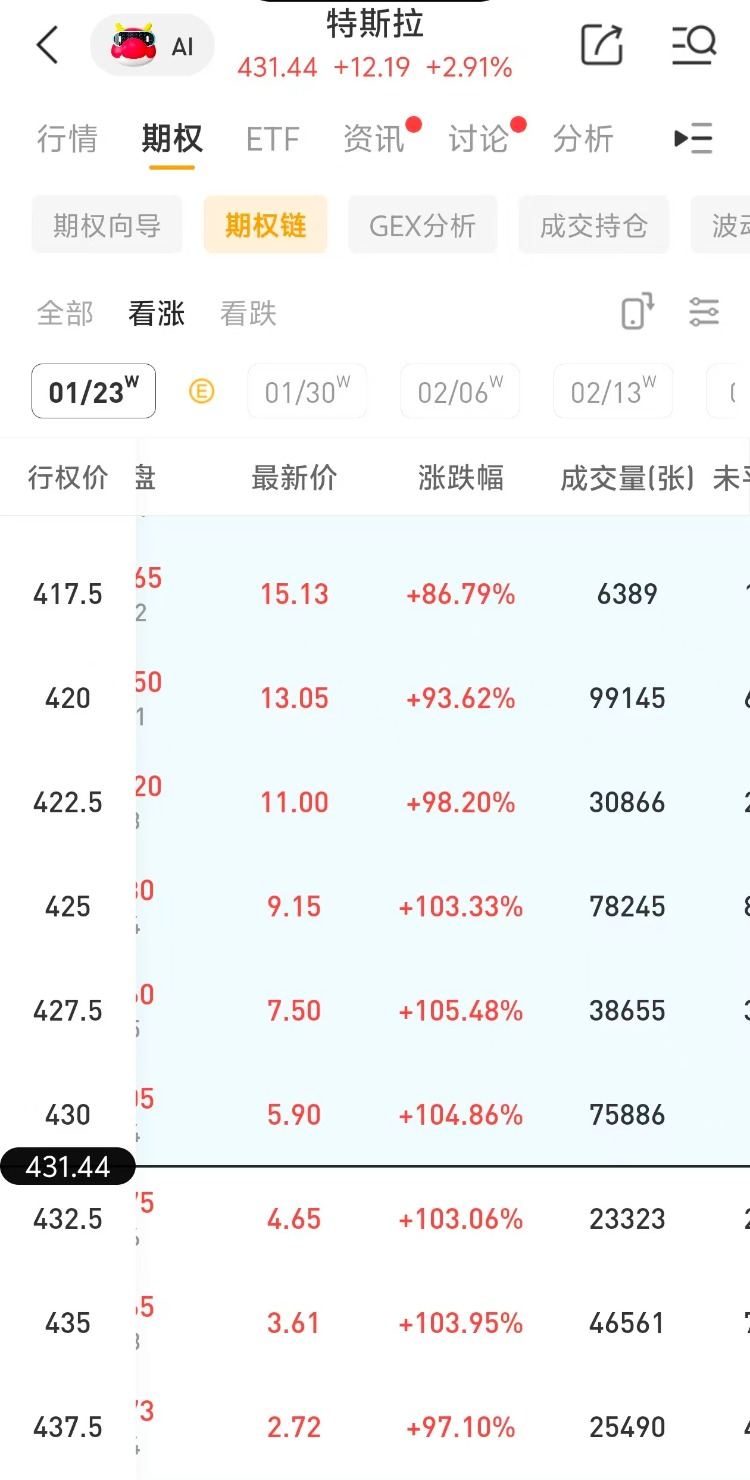The height and width of the screenshot is (1480, 750).
Task: Open the search menu icon
Action: click(x=693, y=45)
